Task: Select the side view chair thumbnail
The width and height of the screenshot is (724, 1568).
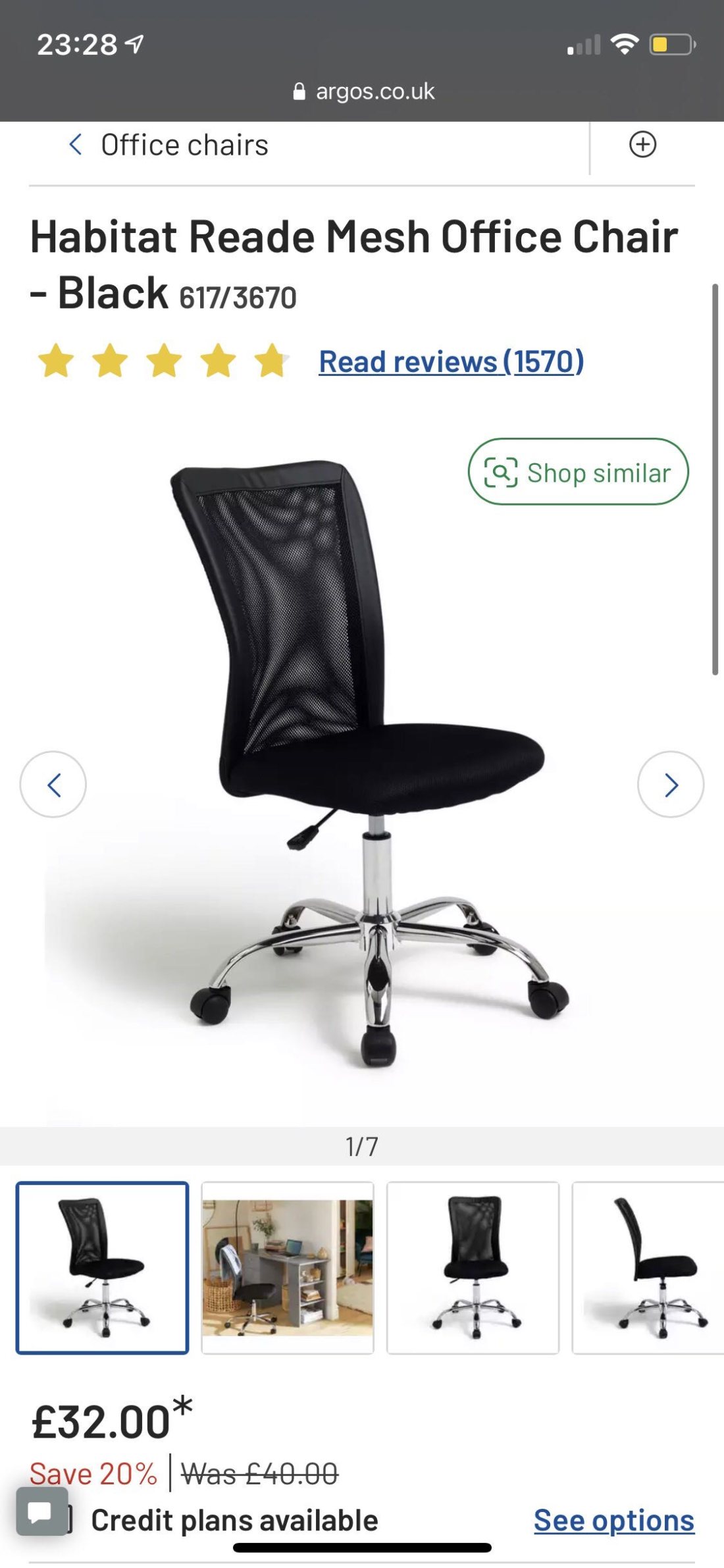Action: click(648, 1267)
